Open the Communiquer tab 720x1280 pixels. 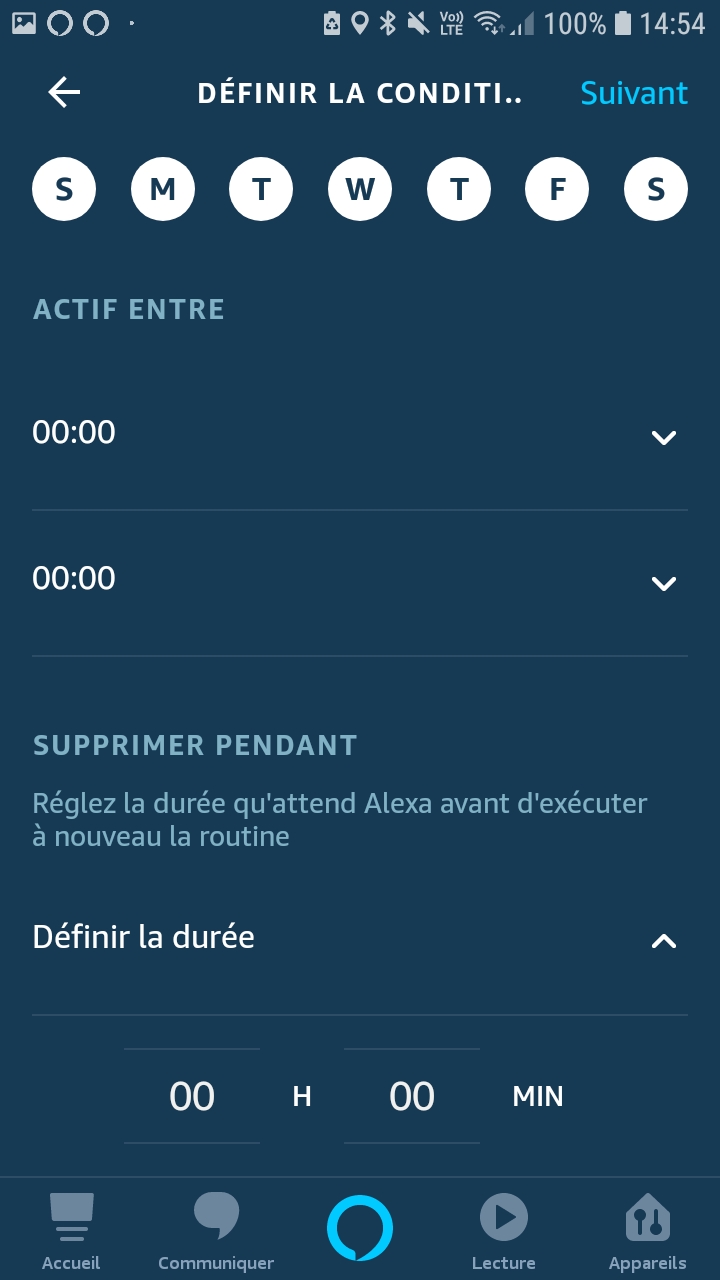216,1230
